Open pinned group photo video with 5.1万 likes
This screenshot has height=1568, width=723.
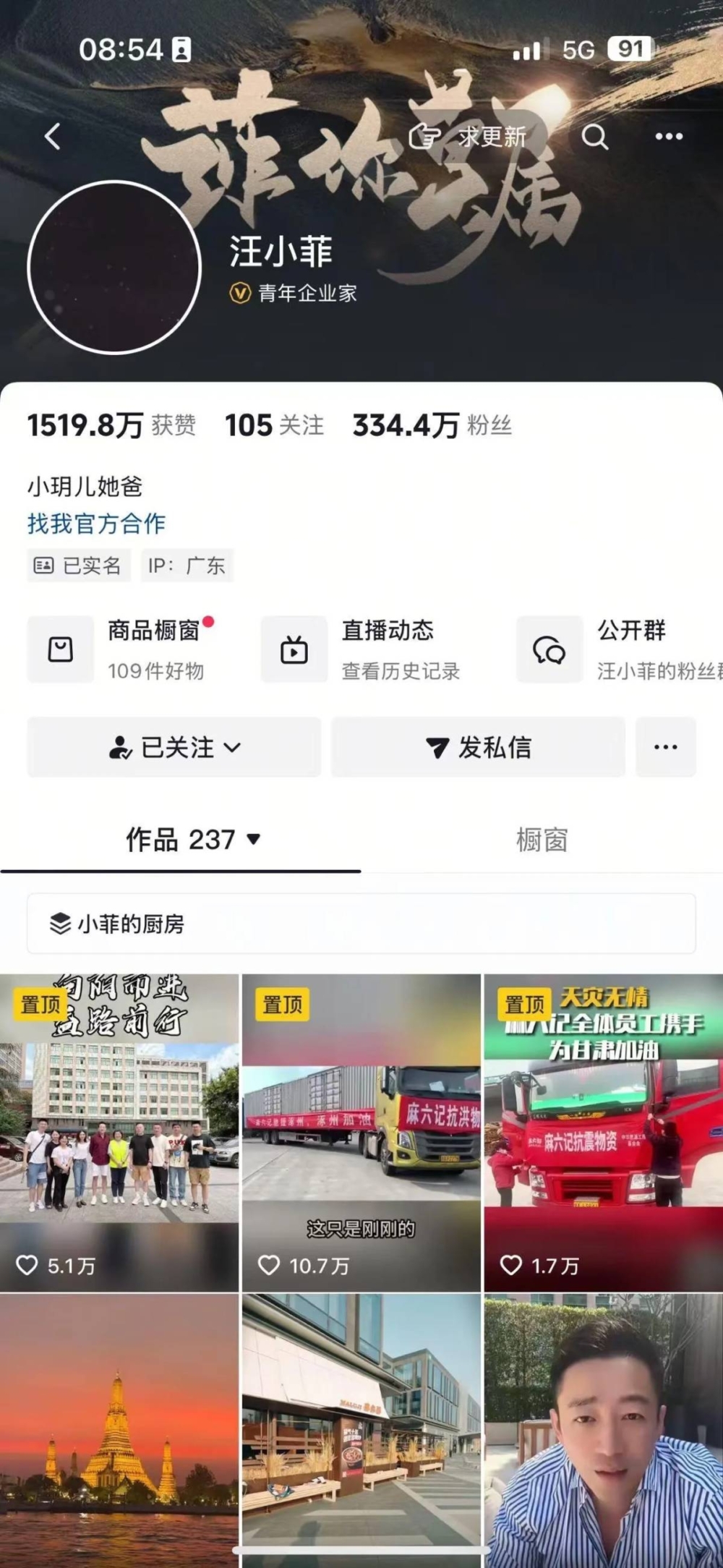119,1132
